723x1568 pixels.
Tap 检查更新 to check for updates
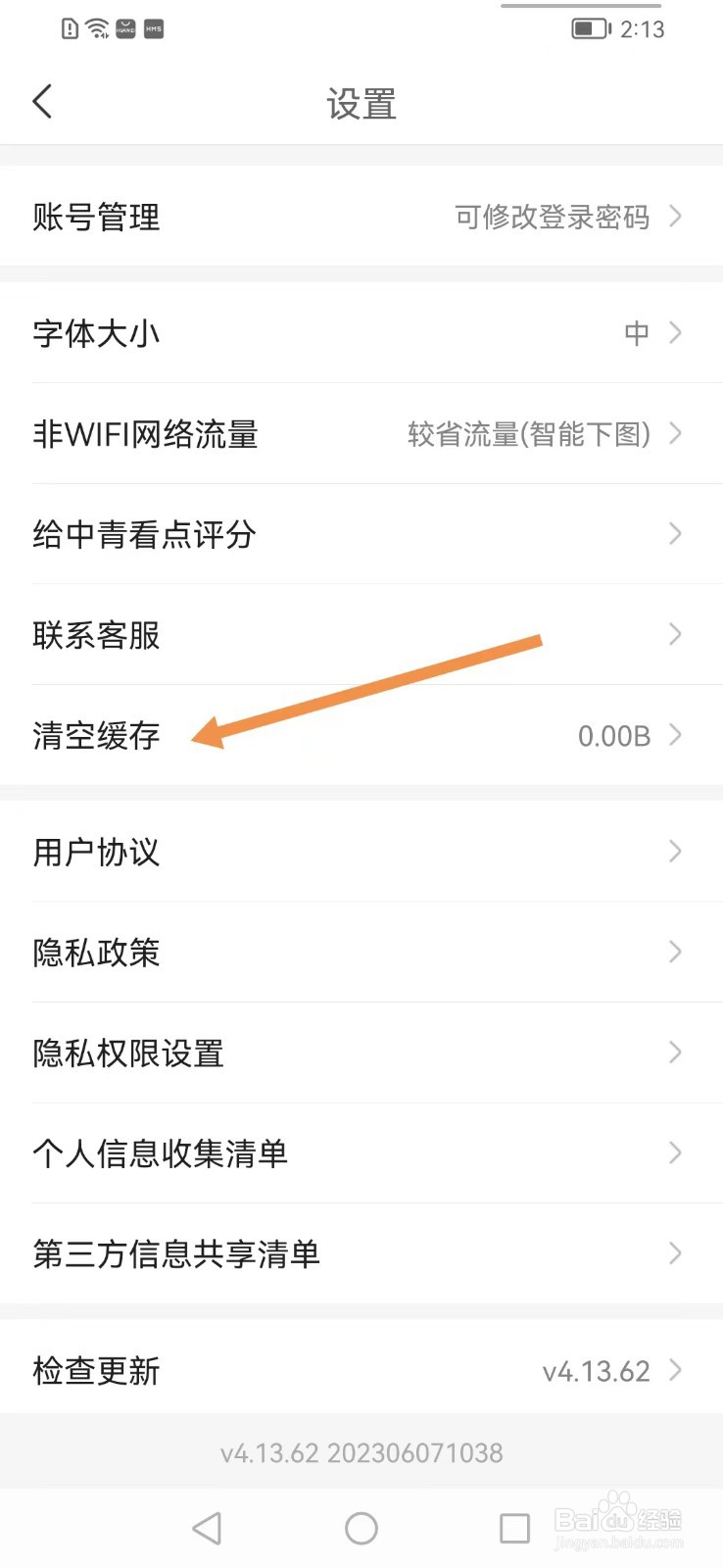(x=94, y=1371)
